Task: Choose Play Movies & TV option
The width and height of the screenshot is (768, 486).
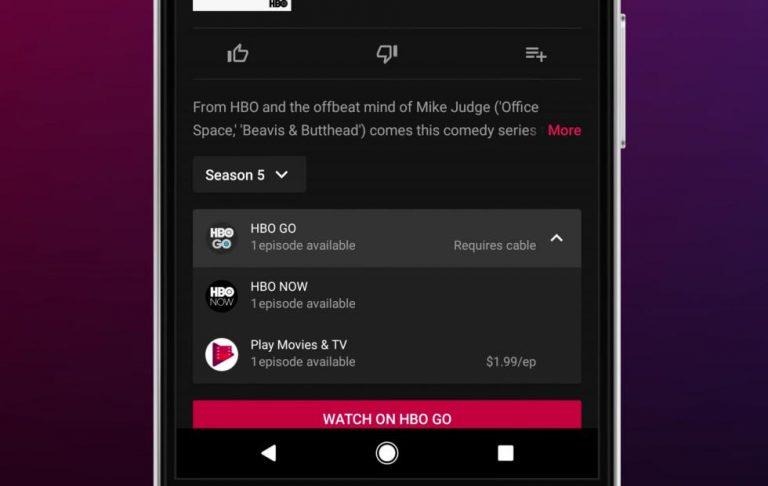Action: coord(386,353)
